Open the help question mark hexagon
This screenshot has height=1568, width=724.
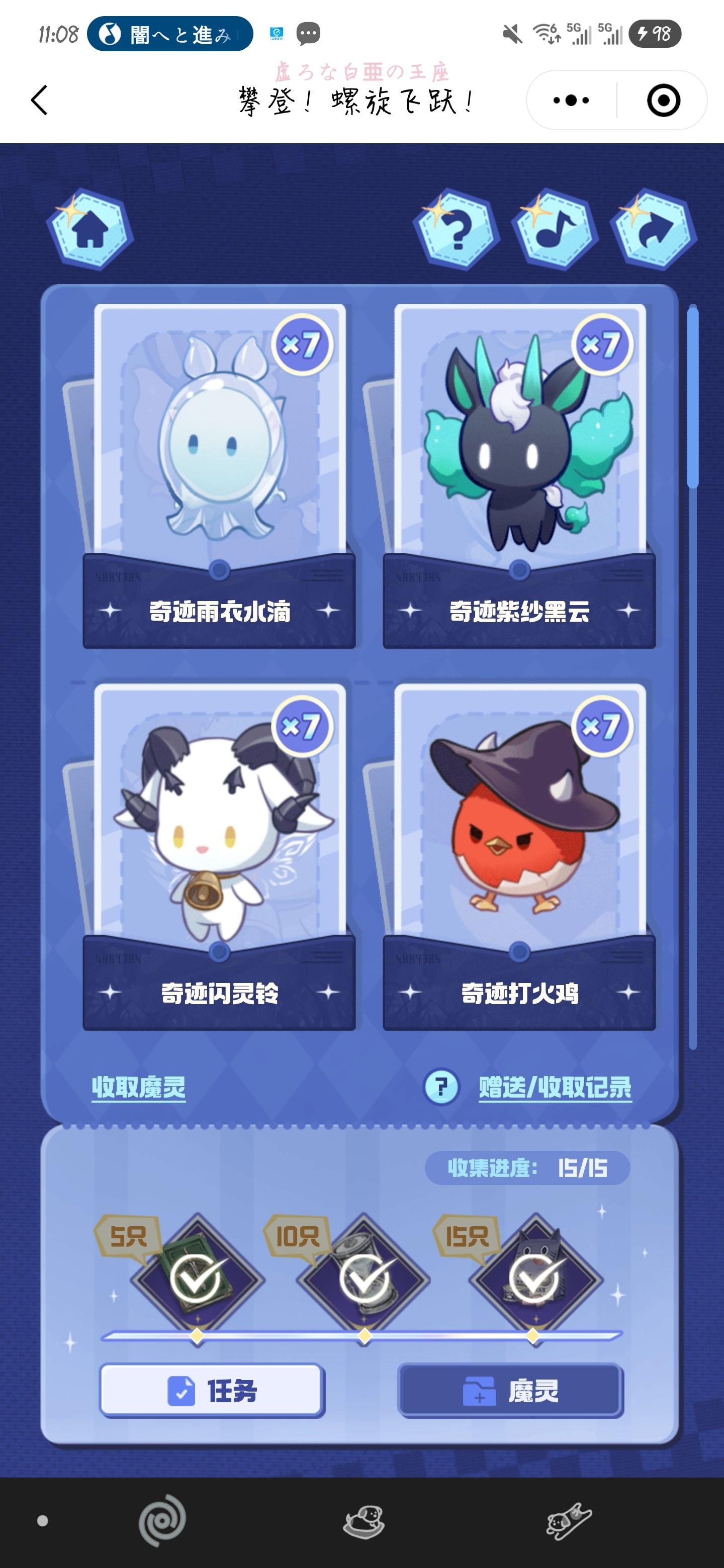click(457, 230)
